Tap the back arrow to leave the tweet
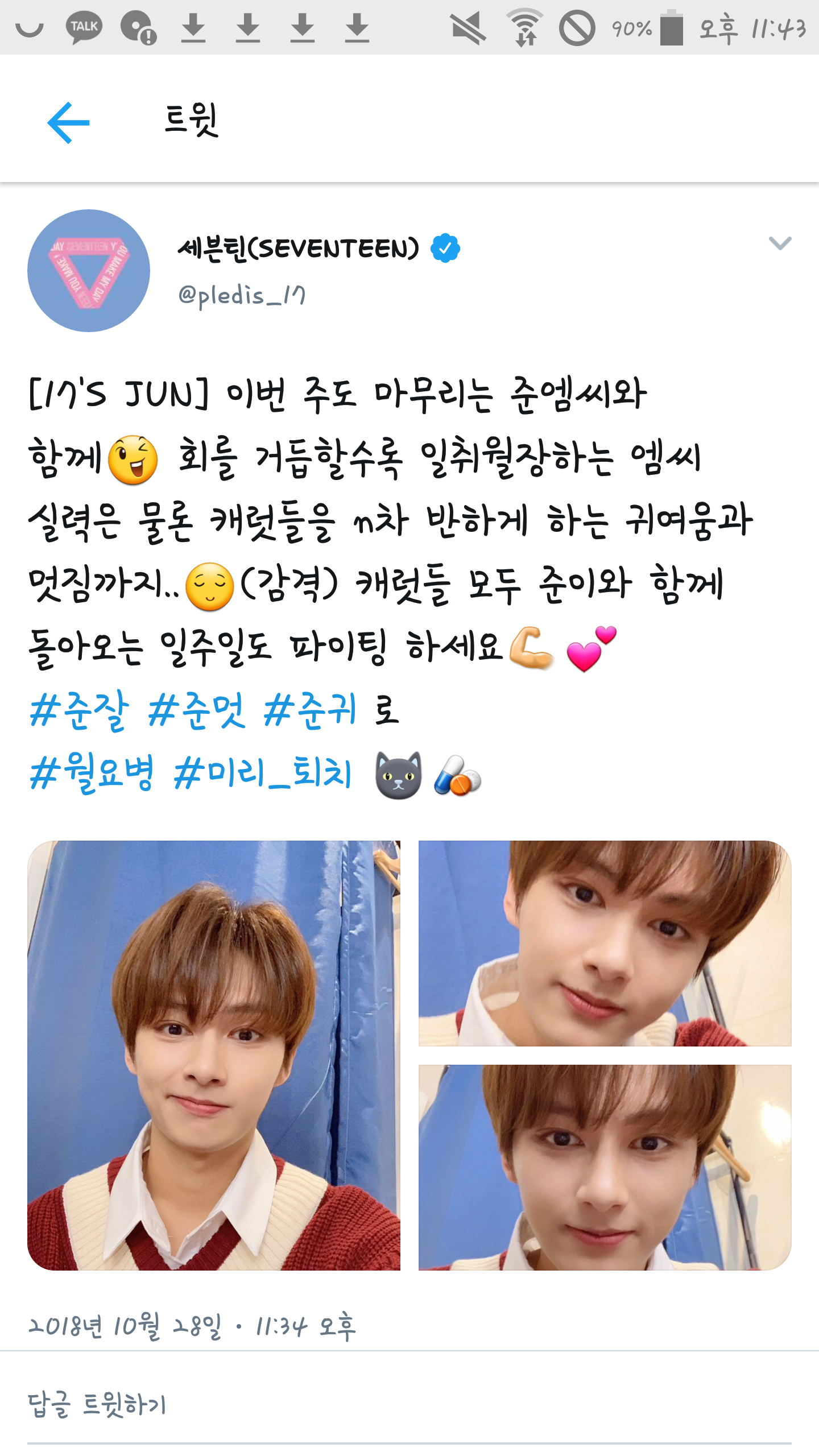 (x=67, y=121)
